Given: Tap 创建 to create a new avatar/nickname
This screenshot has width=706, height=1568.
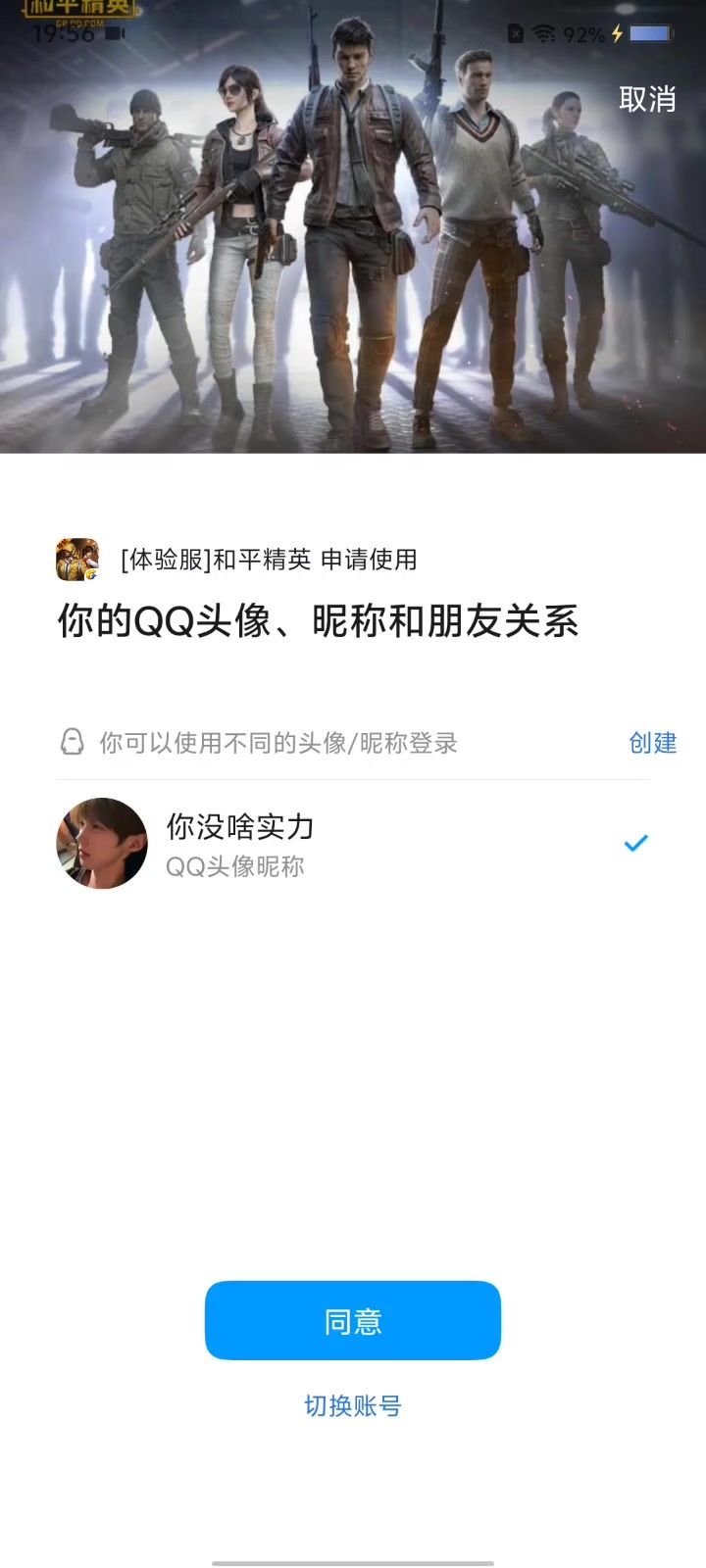Looking at the screenshot, I should [652, 743].
